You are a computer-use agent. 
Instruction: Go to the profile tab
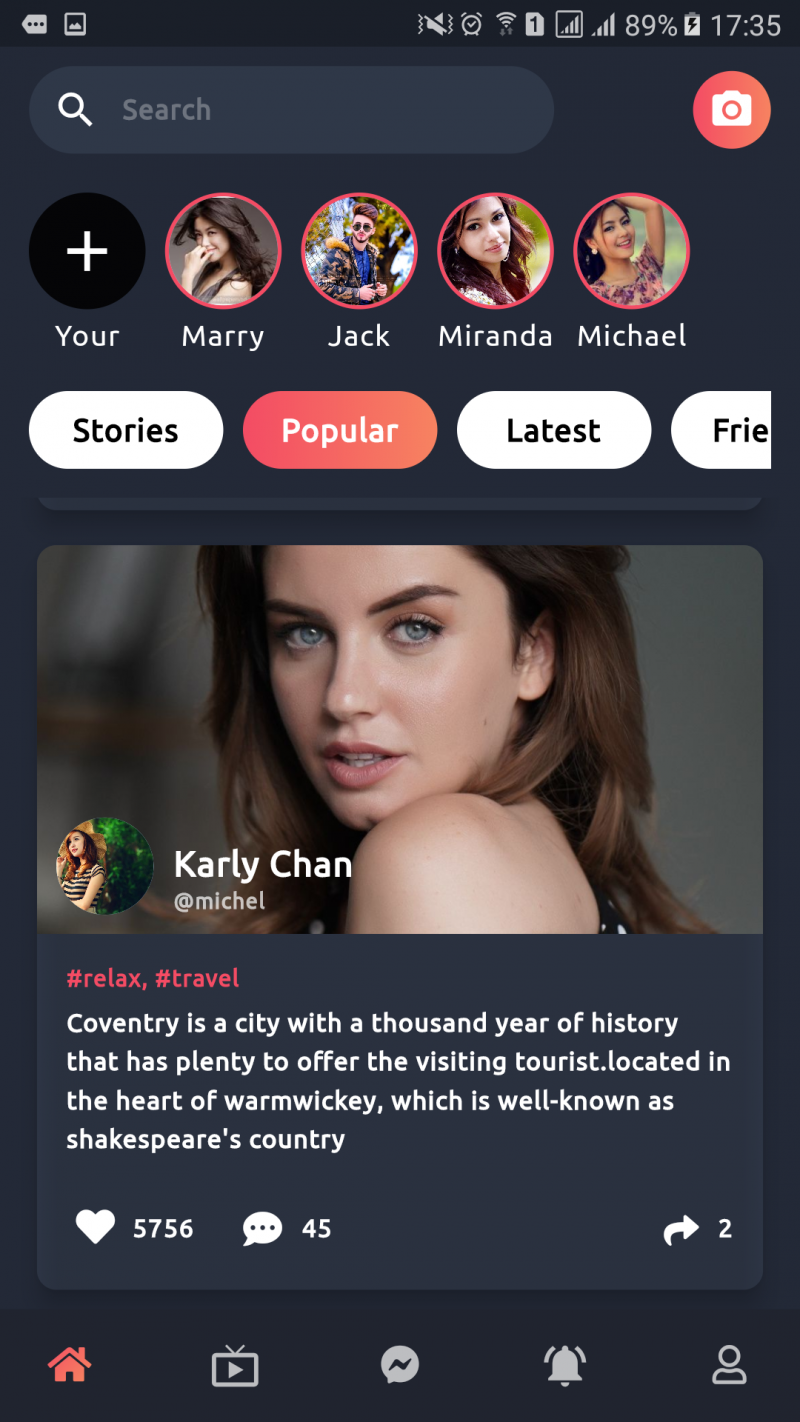click(x=729, y=1365)
